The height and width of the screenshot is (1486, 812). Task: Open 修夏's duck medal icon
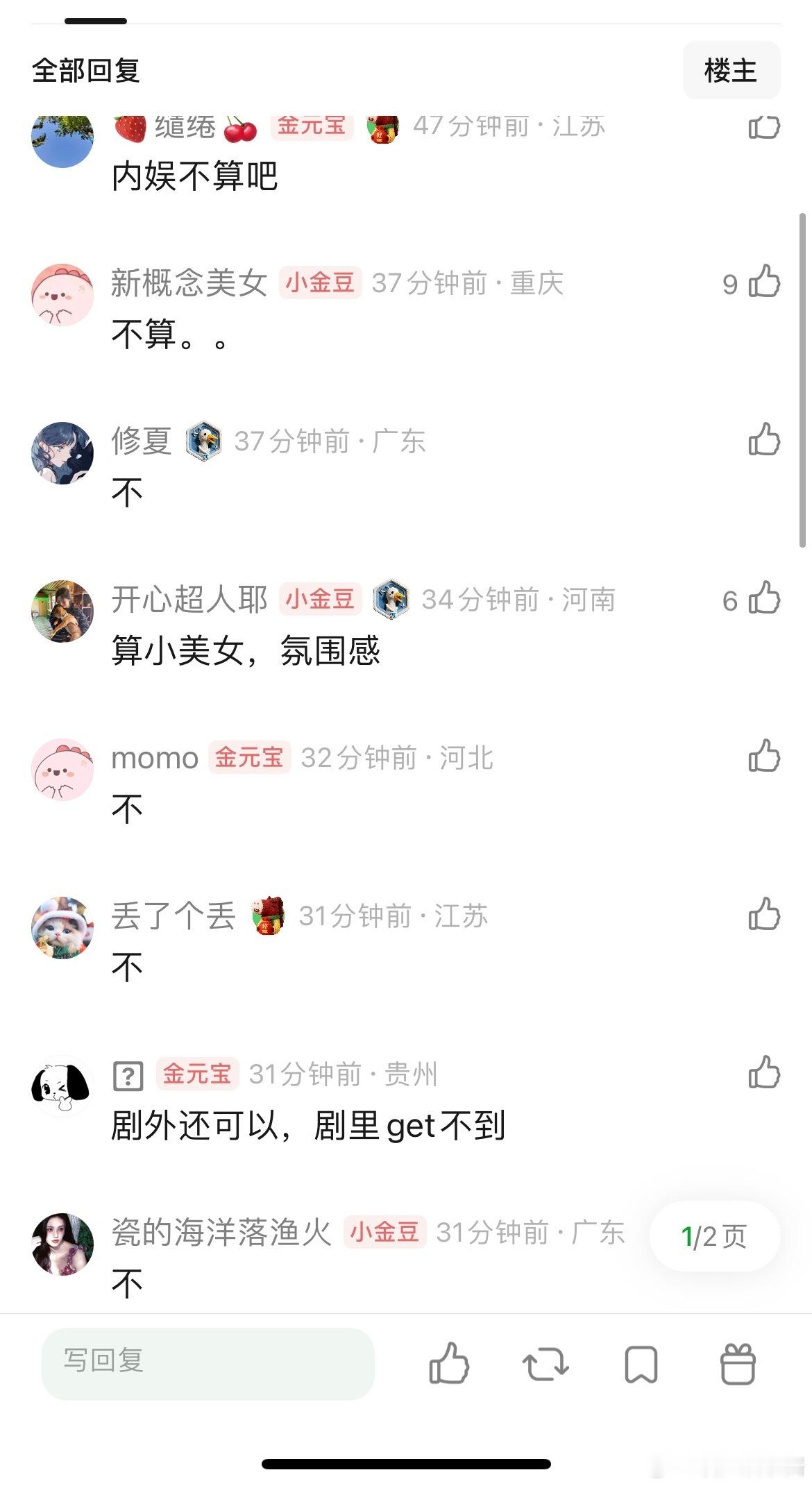point(201,441)
